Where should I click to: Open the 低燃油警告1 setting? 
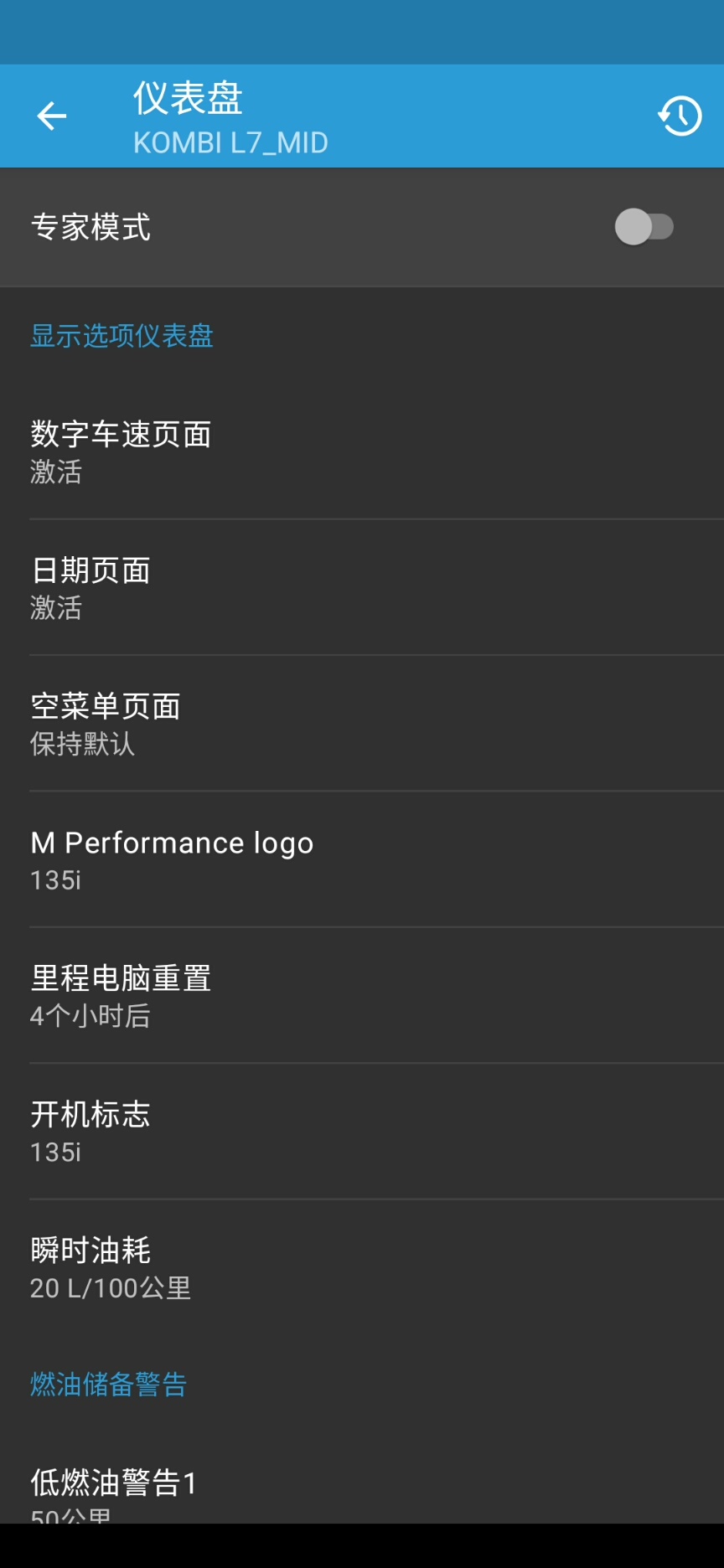(362, 1491)
